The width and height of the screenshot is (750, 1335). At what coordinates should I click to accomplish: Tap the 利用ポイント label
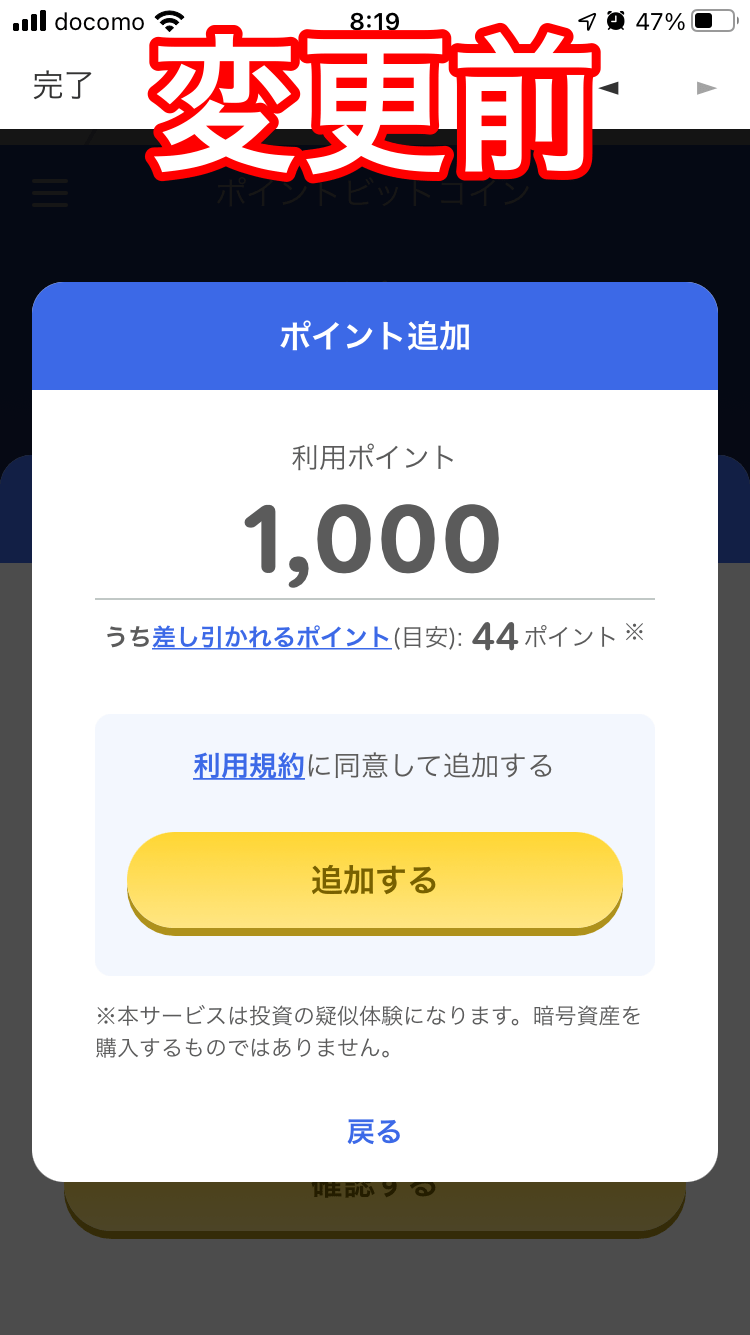[374, 455]
